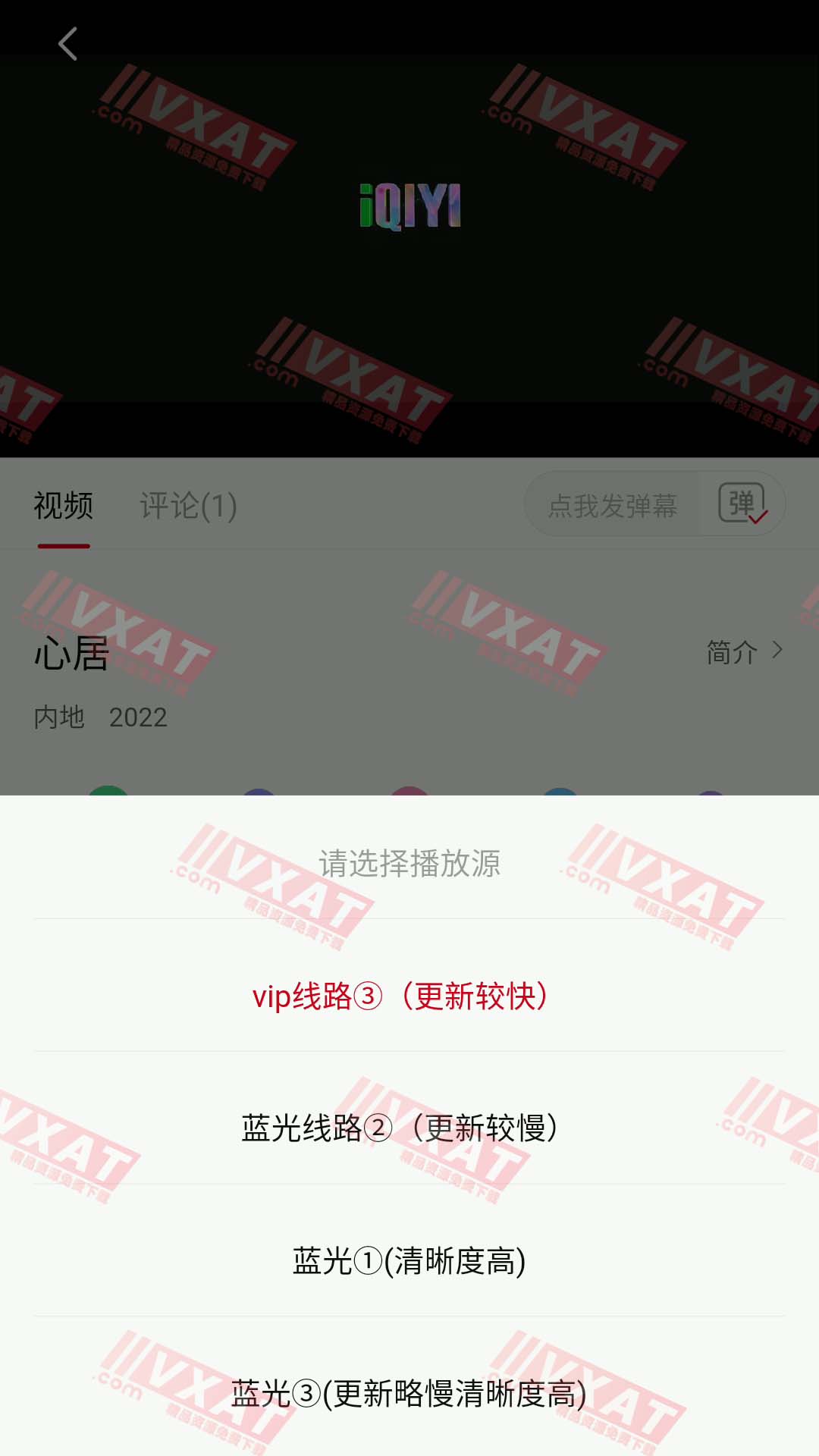819x1456 pixels.
Task: Pick 蓝光①(清晰度高) playback source
Action: point(409,1260)
